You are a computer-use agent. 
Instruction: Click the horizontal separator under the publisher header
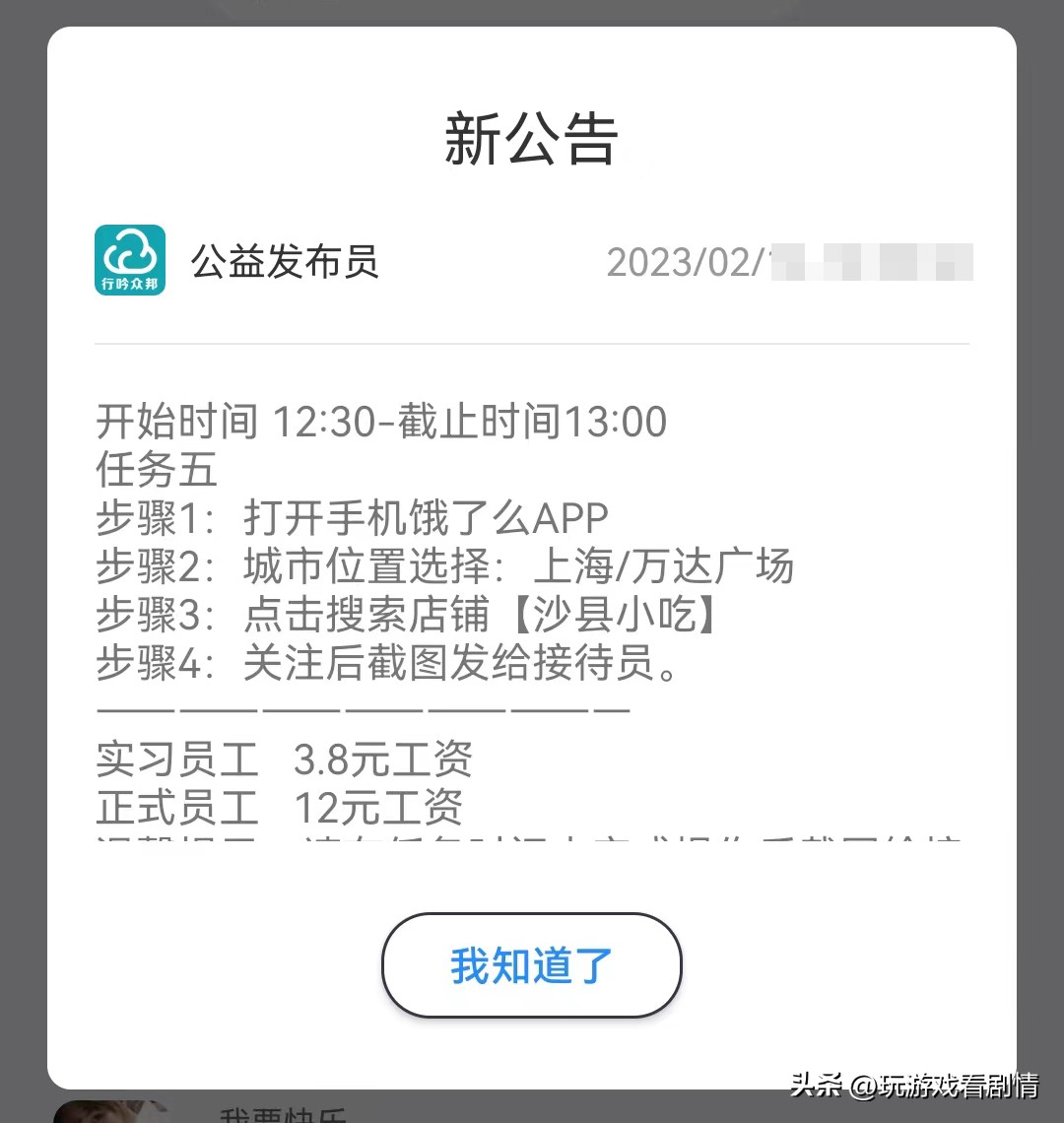point(531,340)
